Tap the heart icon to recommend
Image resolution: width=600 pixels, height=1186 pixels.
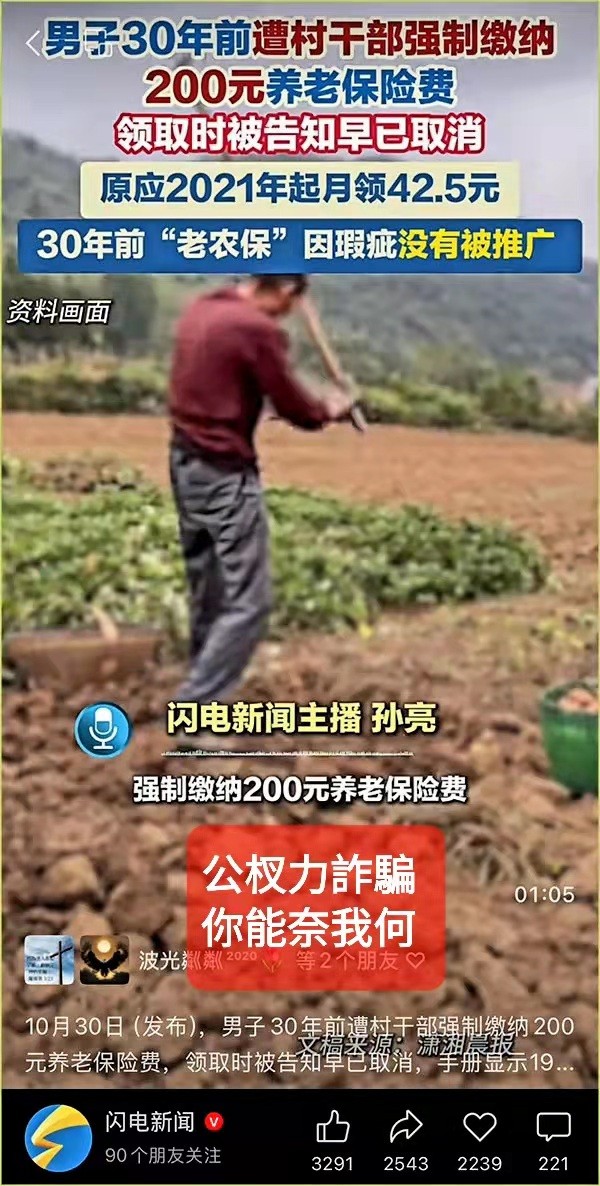480,1128
